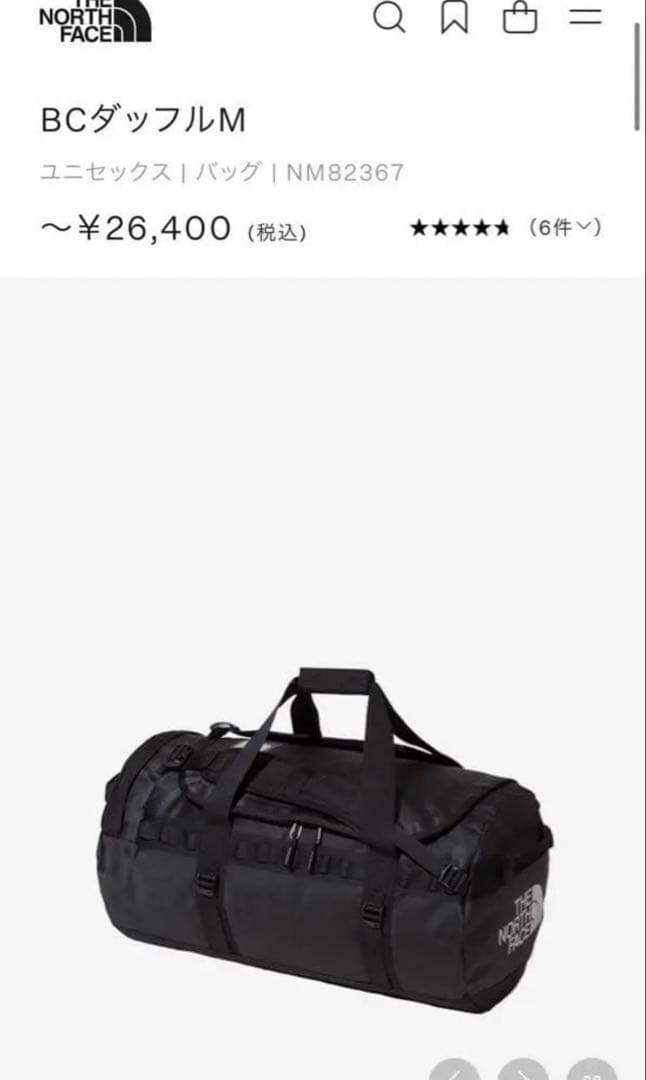646x1080 pixels.
Task: Open the saved items bookmark icon
Action: pos(455,18)
